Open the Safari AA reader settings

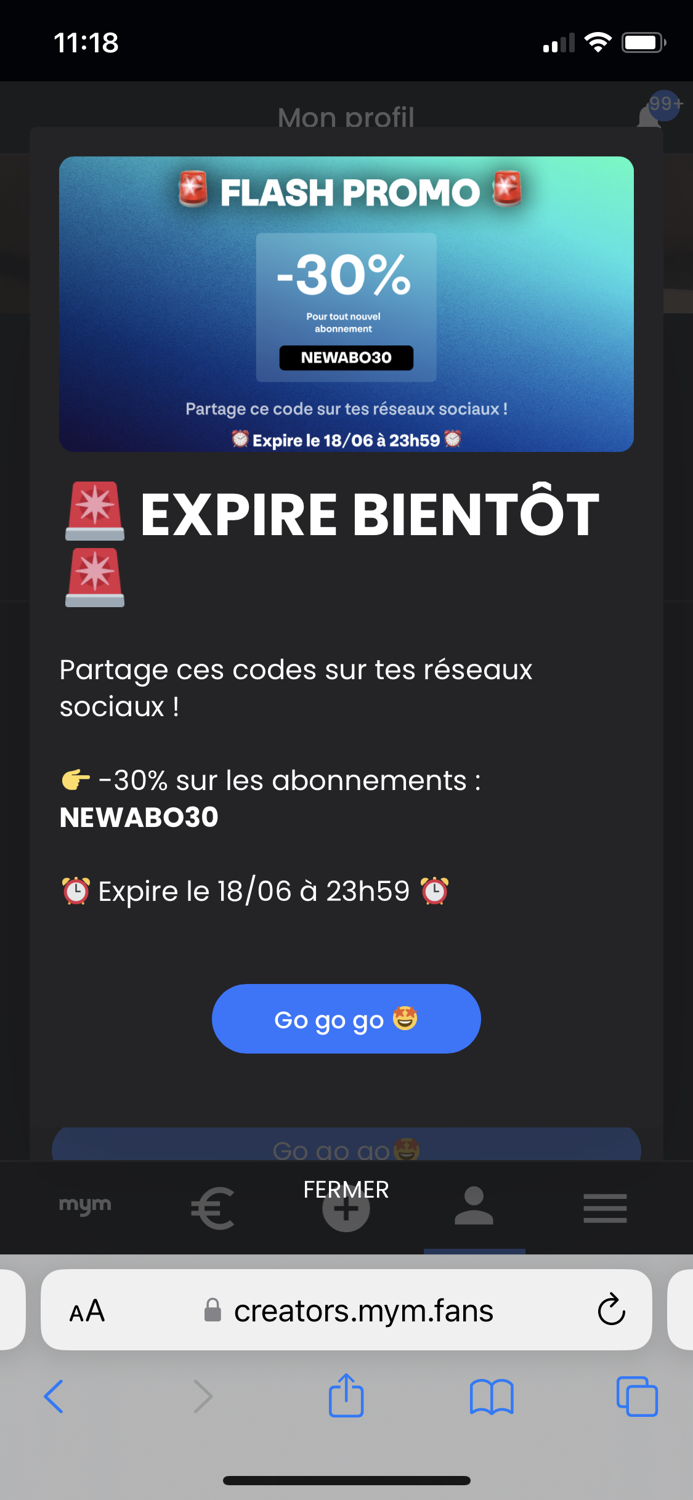tap(87, 1311)
